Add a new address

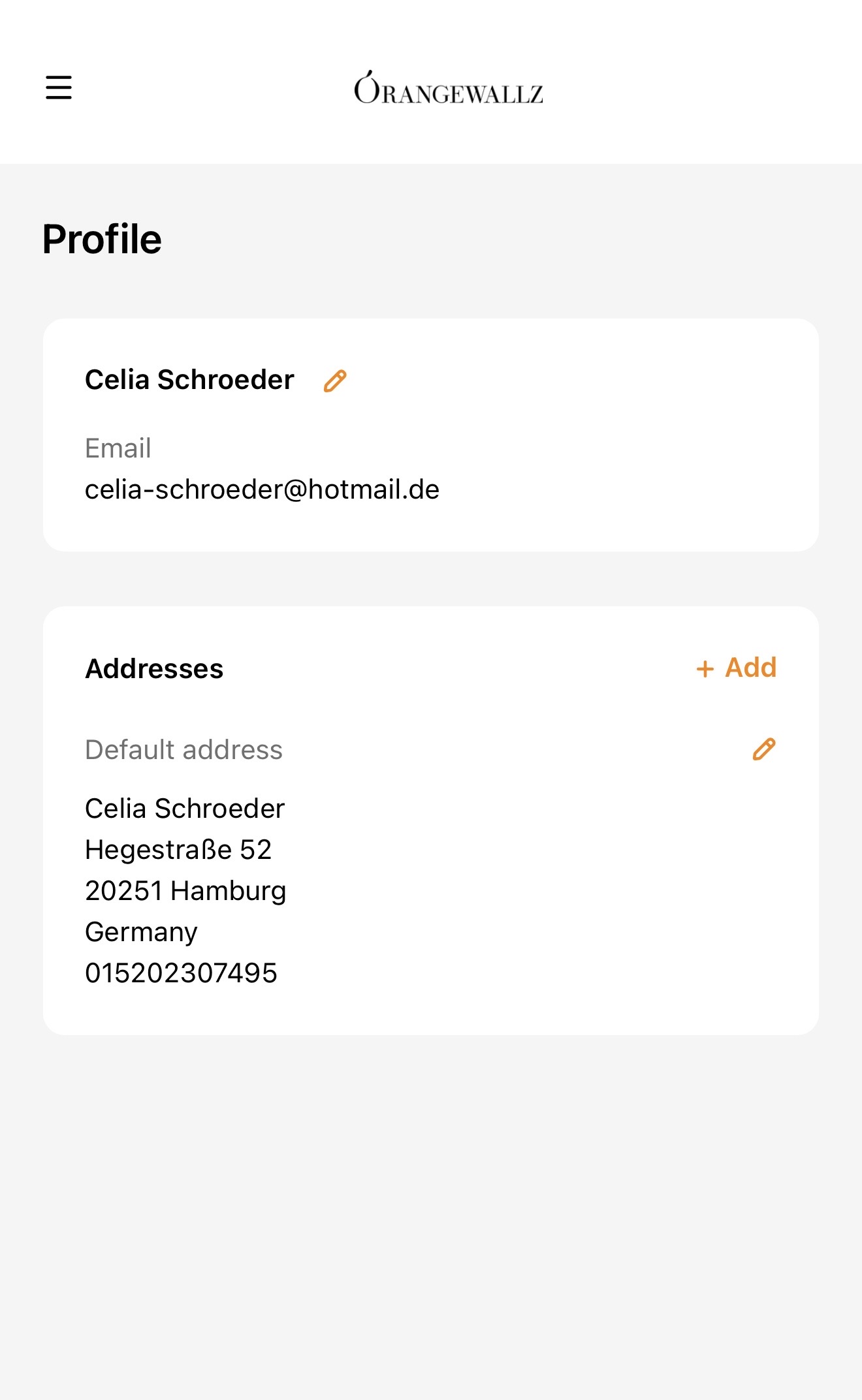pos(737,668)
